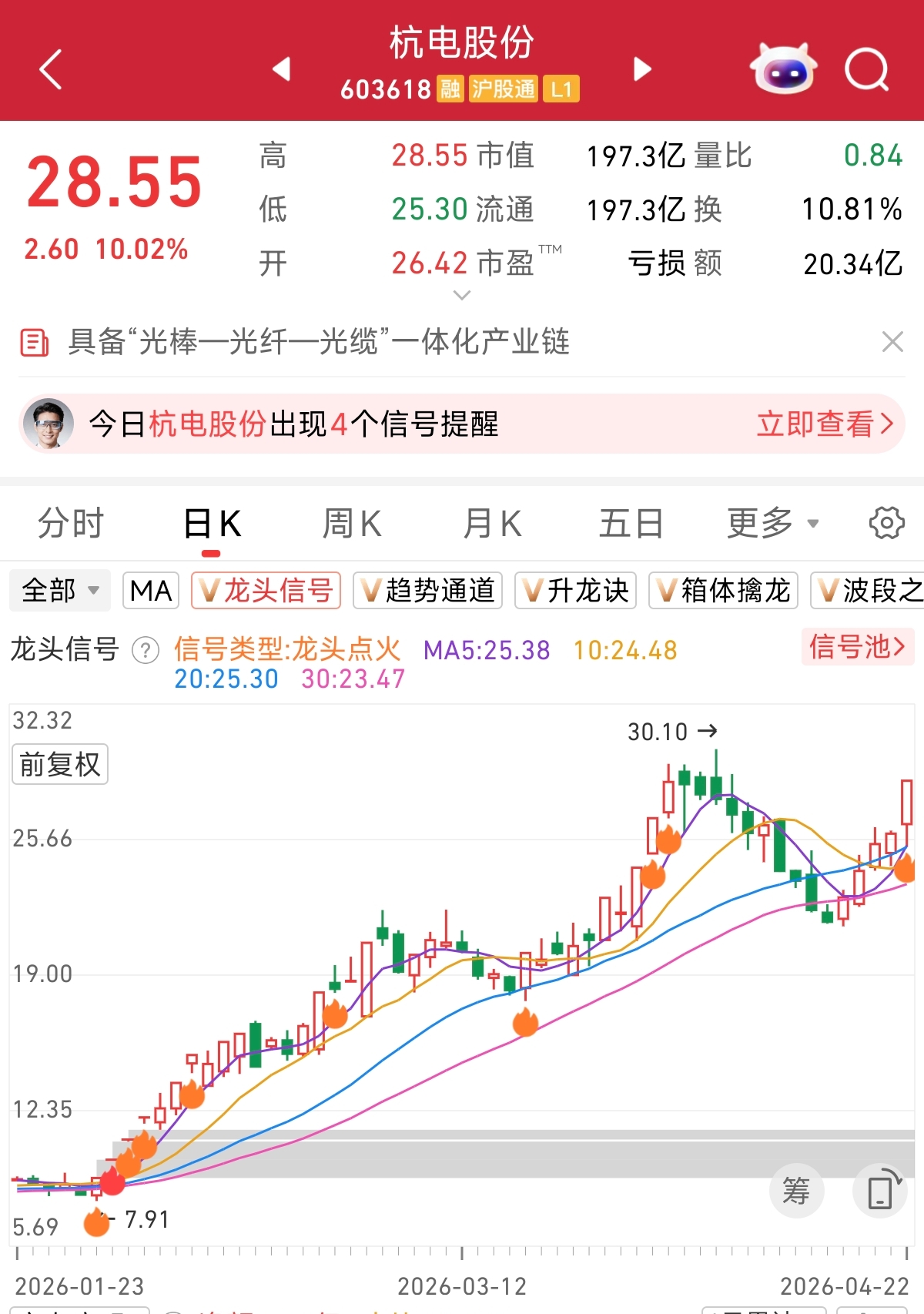Select the 周K chart tab
Viewport: 924px width, 1314px height.
pyautogui.click(x=352, y=524)
